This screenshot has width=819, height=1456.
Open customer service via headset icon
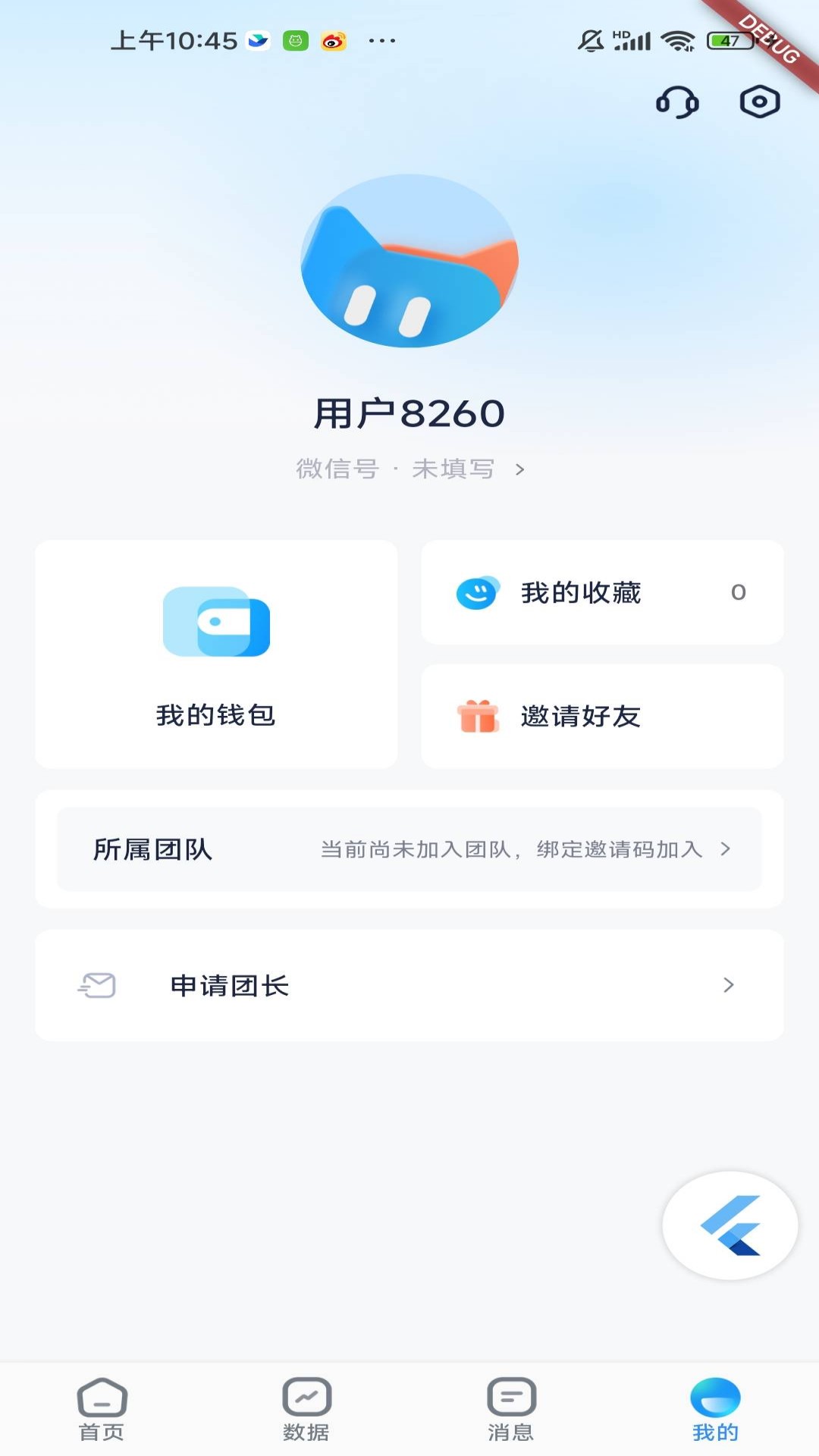point(679,102)
